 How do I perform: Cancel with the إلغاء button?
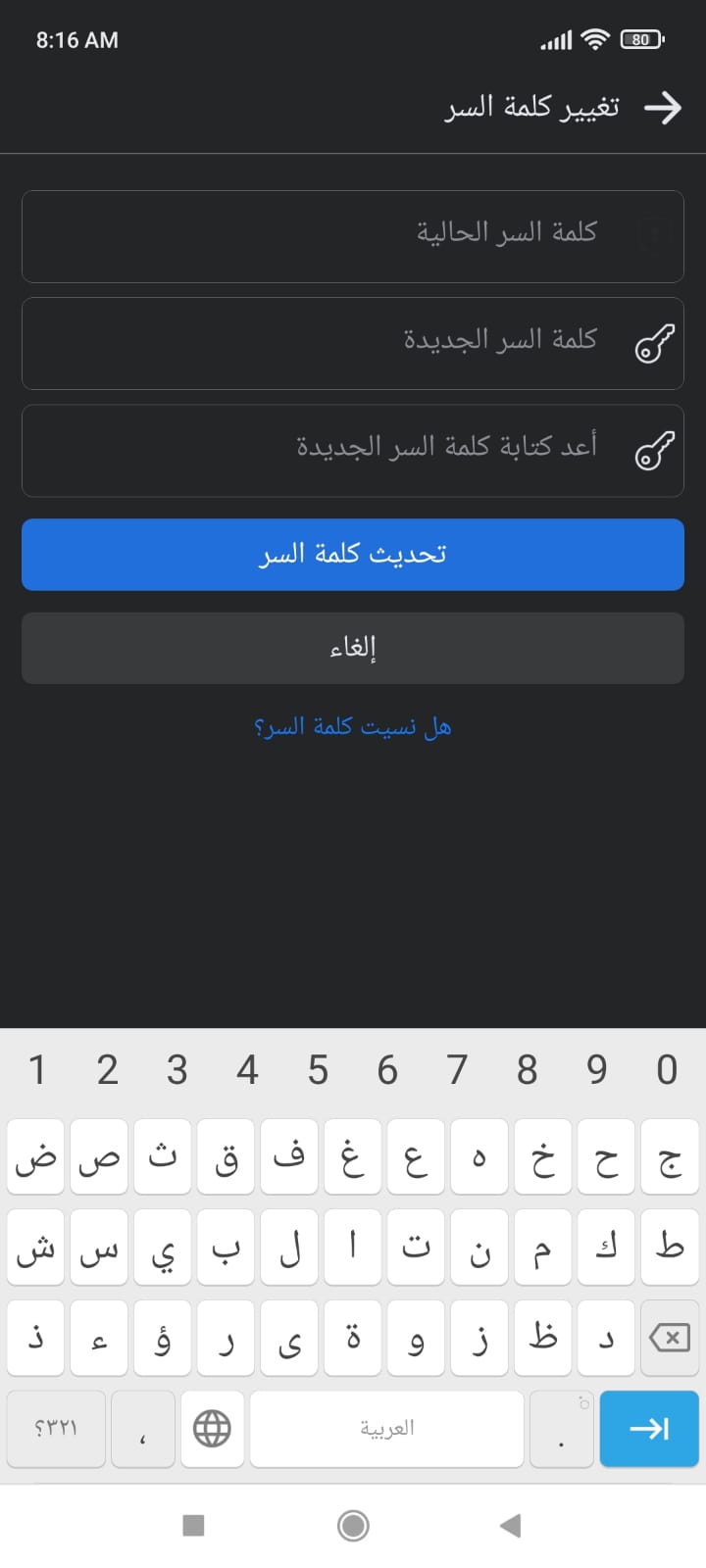point(353,648)
